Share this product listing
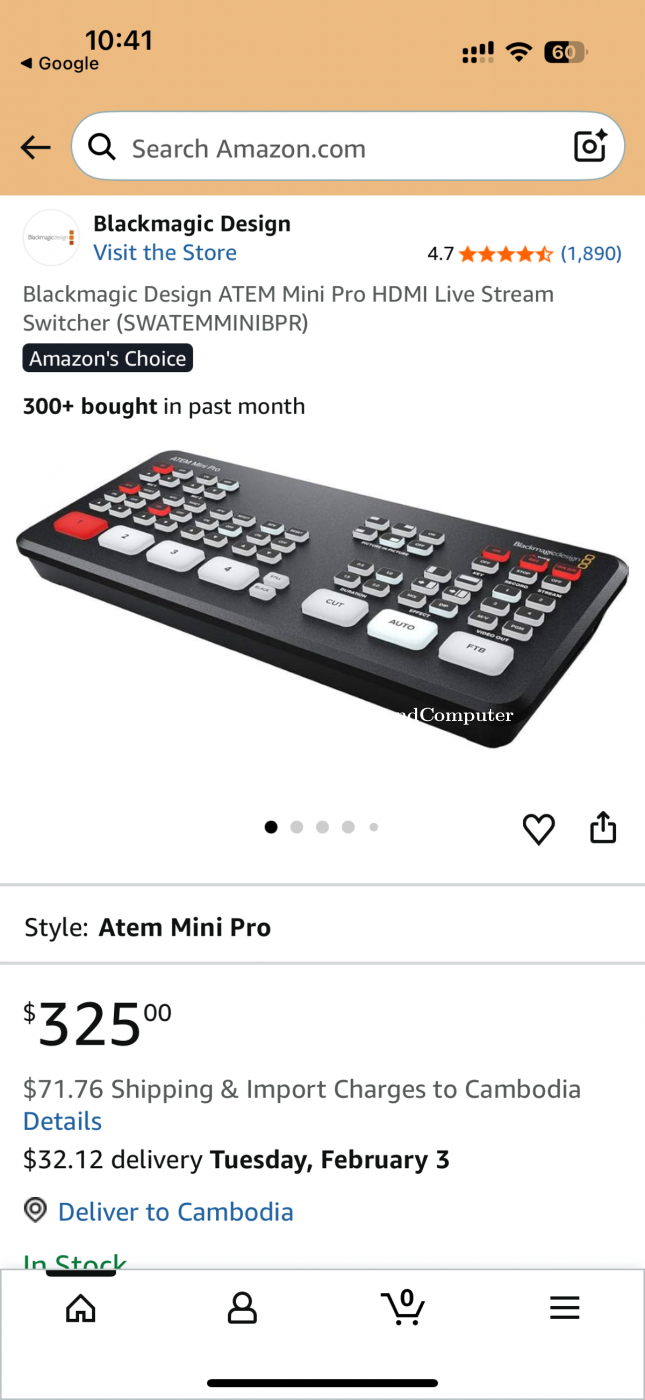Screen dimensions: 645x1400 pyautogui.click(x=603, y=828)
